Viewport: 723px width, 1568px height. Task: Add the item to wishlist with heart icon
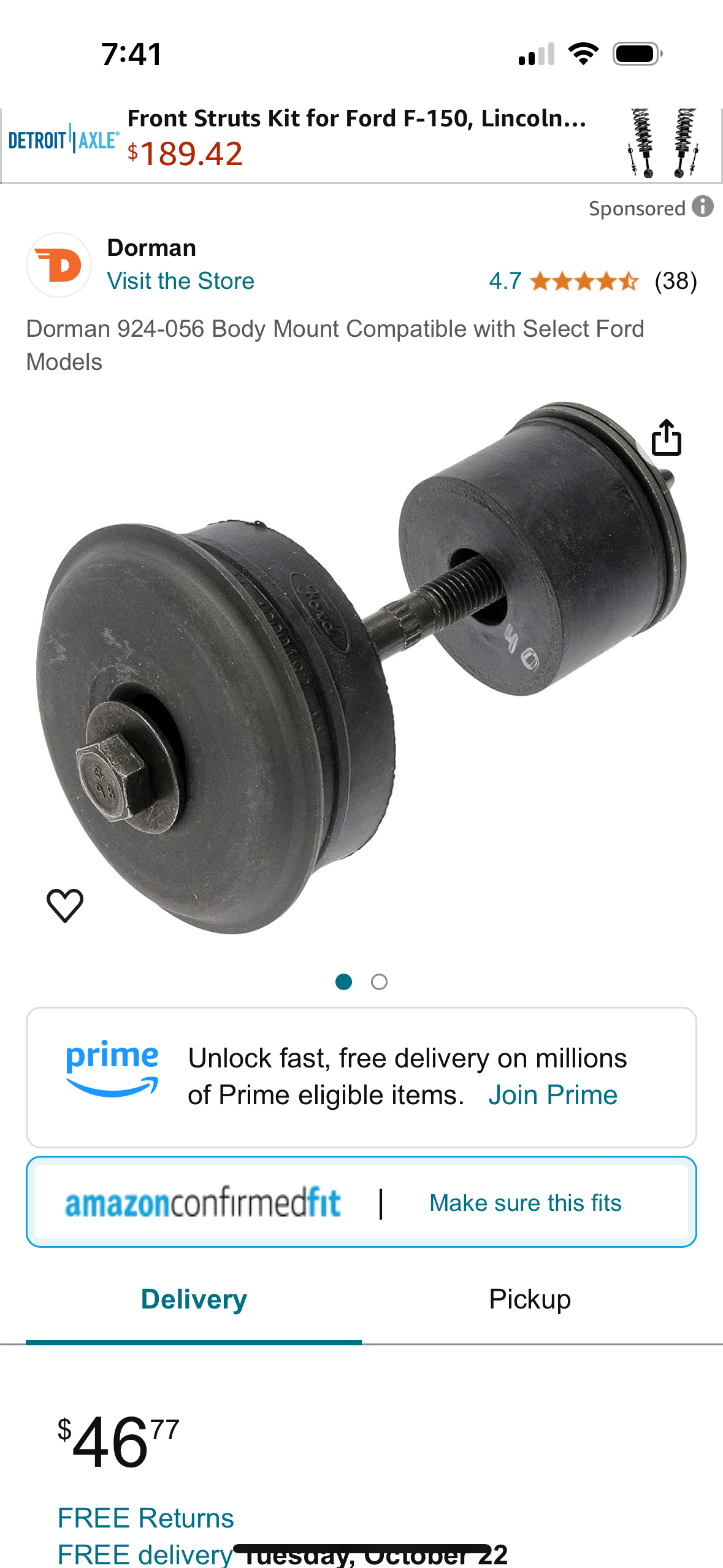pos(65,905)
